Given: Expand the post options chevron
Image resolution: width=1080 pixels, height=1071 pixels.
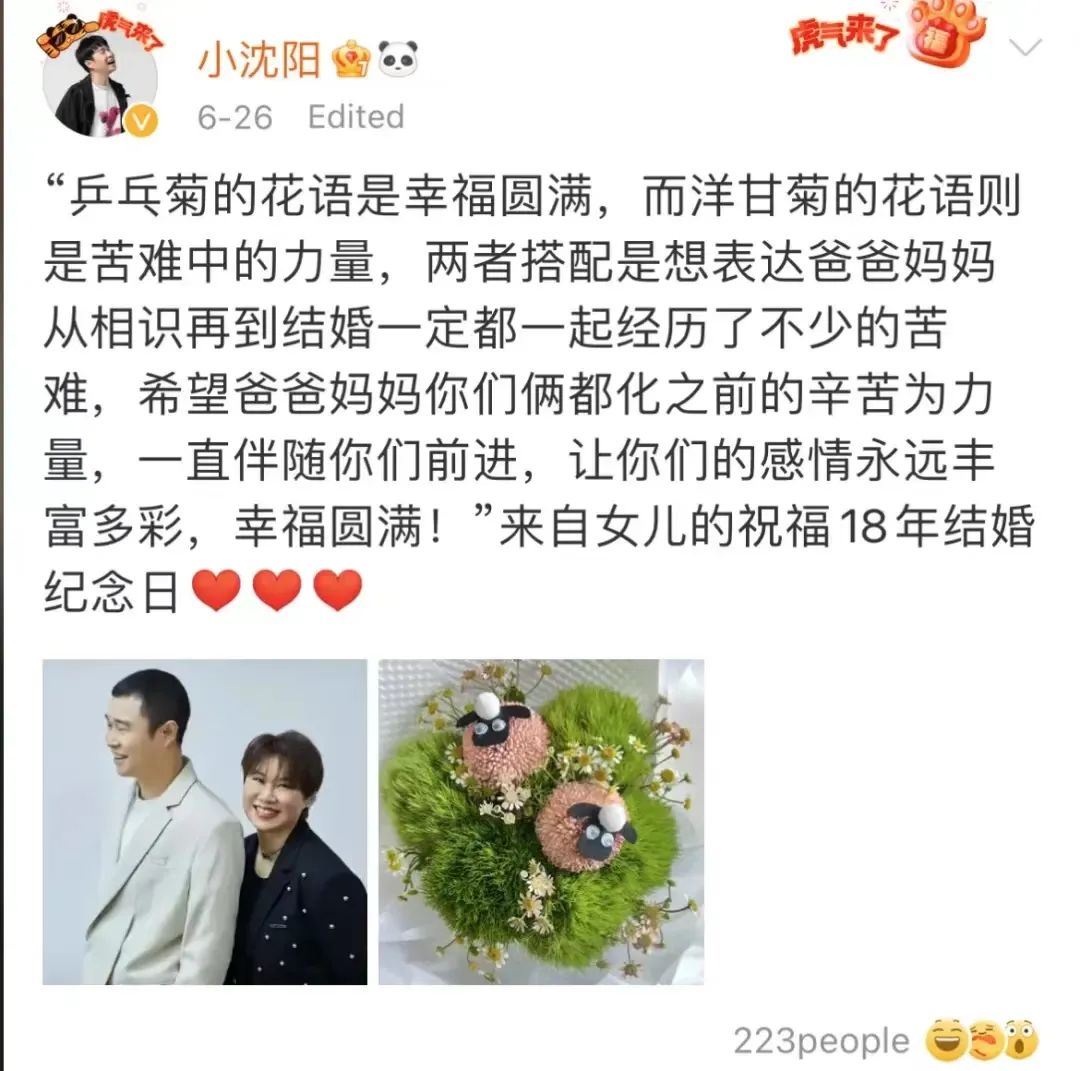Looking at the screenshot, I should click(x=1025, y=47).
